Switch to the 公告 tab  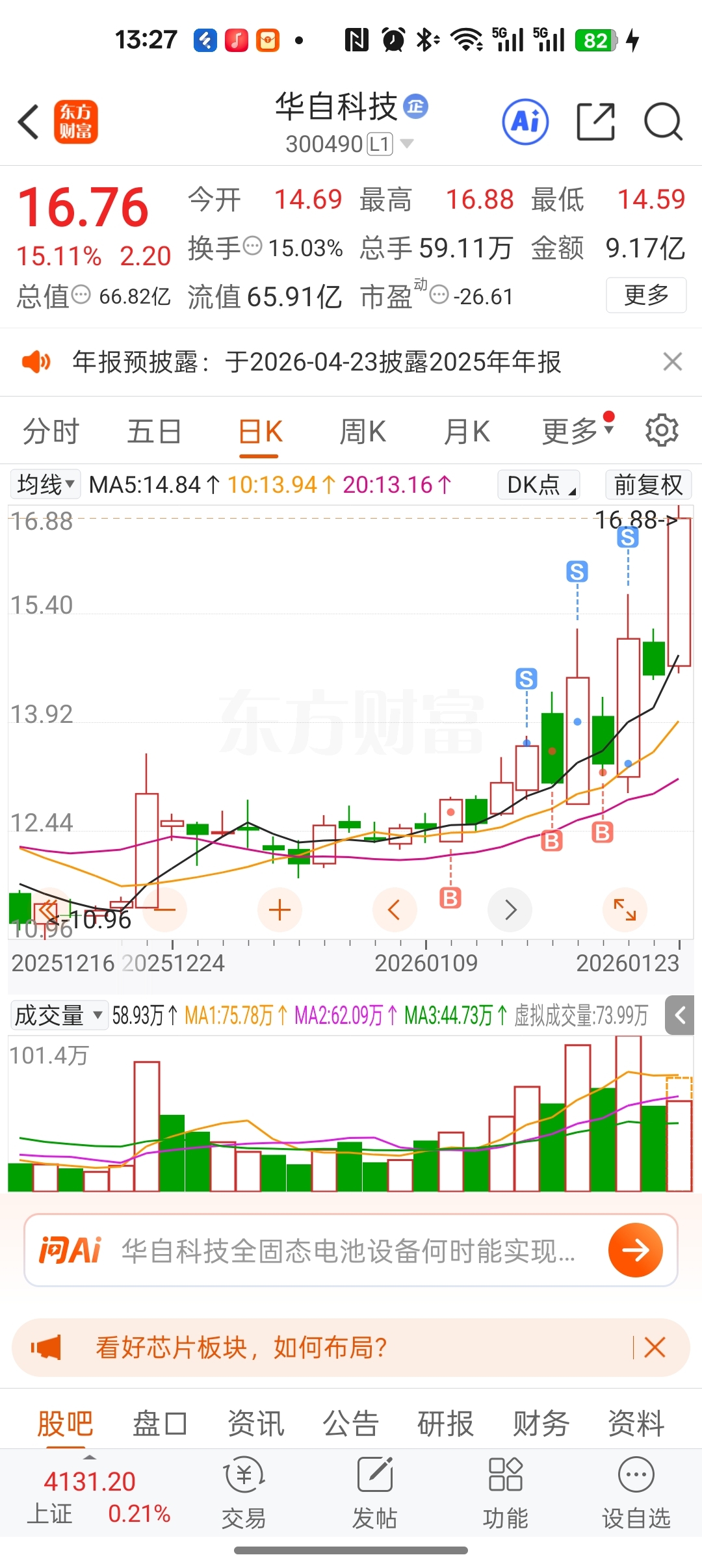(x=350, y=1424)
